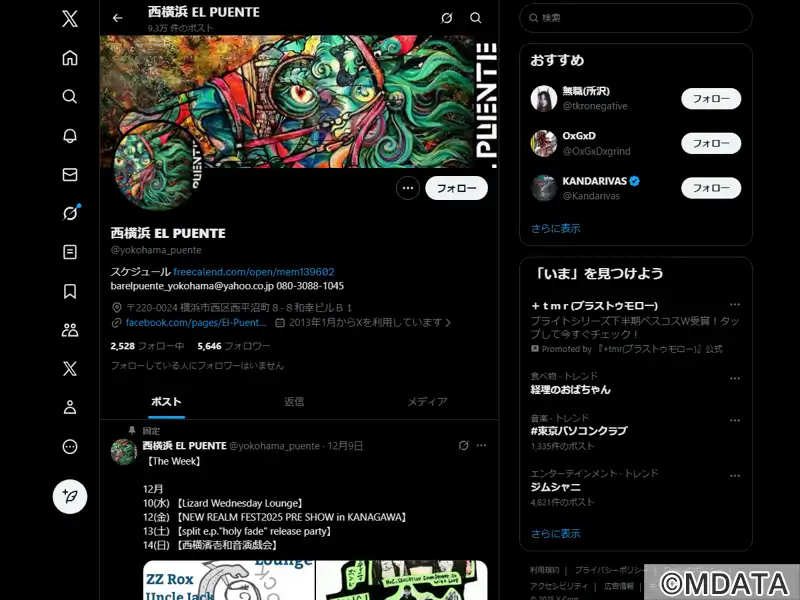This screenshot has height=600, width=800.
Task: Compose a new post
Action: click(69, 496)
